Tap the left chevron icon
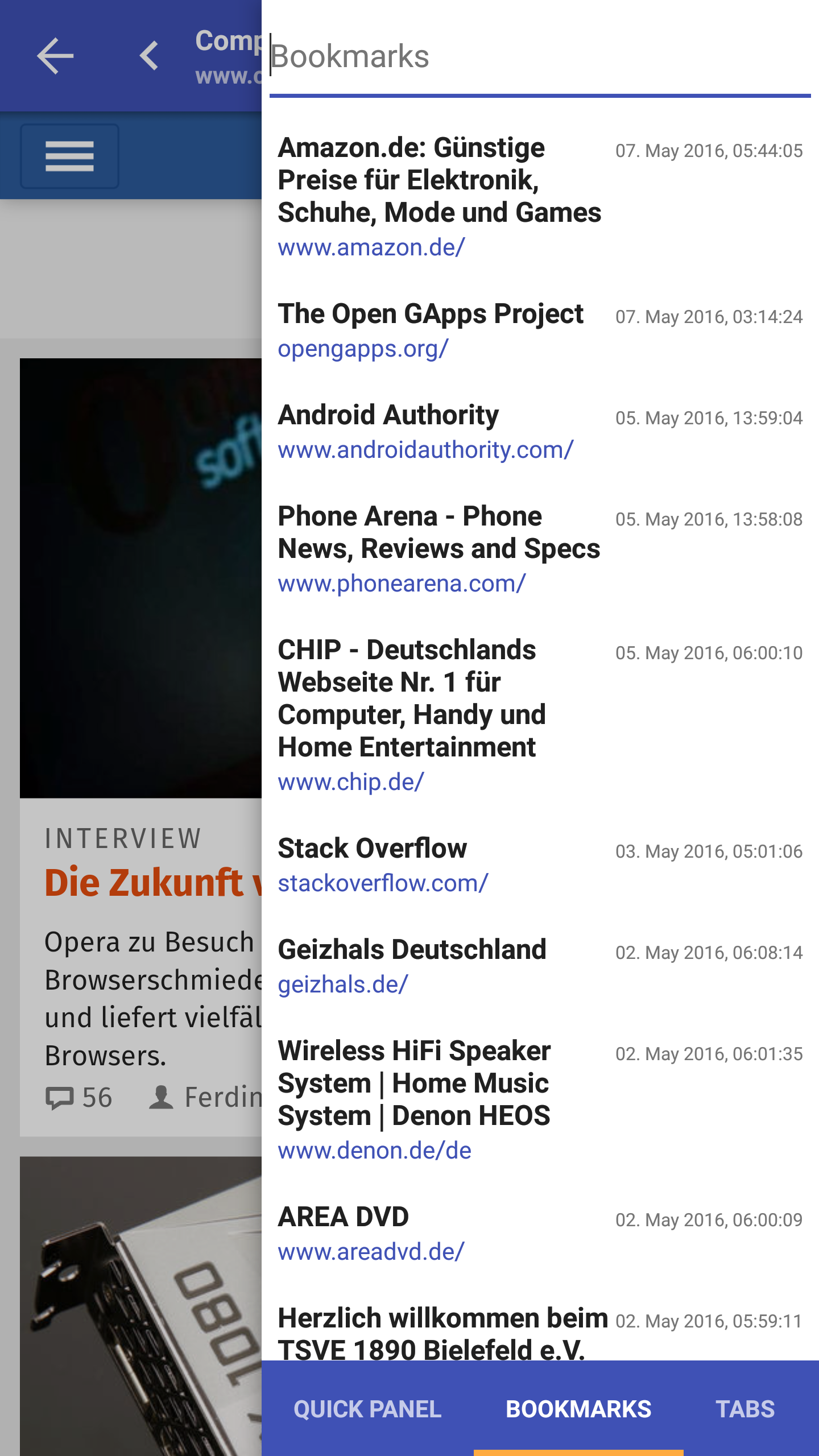The height and width of the screenshot is (1456, 819). (149, 56)
